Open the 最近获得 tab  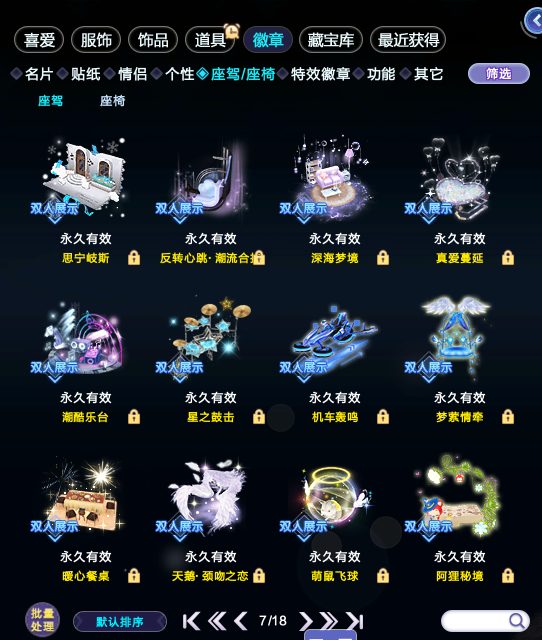click(408, 40)
